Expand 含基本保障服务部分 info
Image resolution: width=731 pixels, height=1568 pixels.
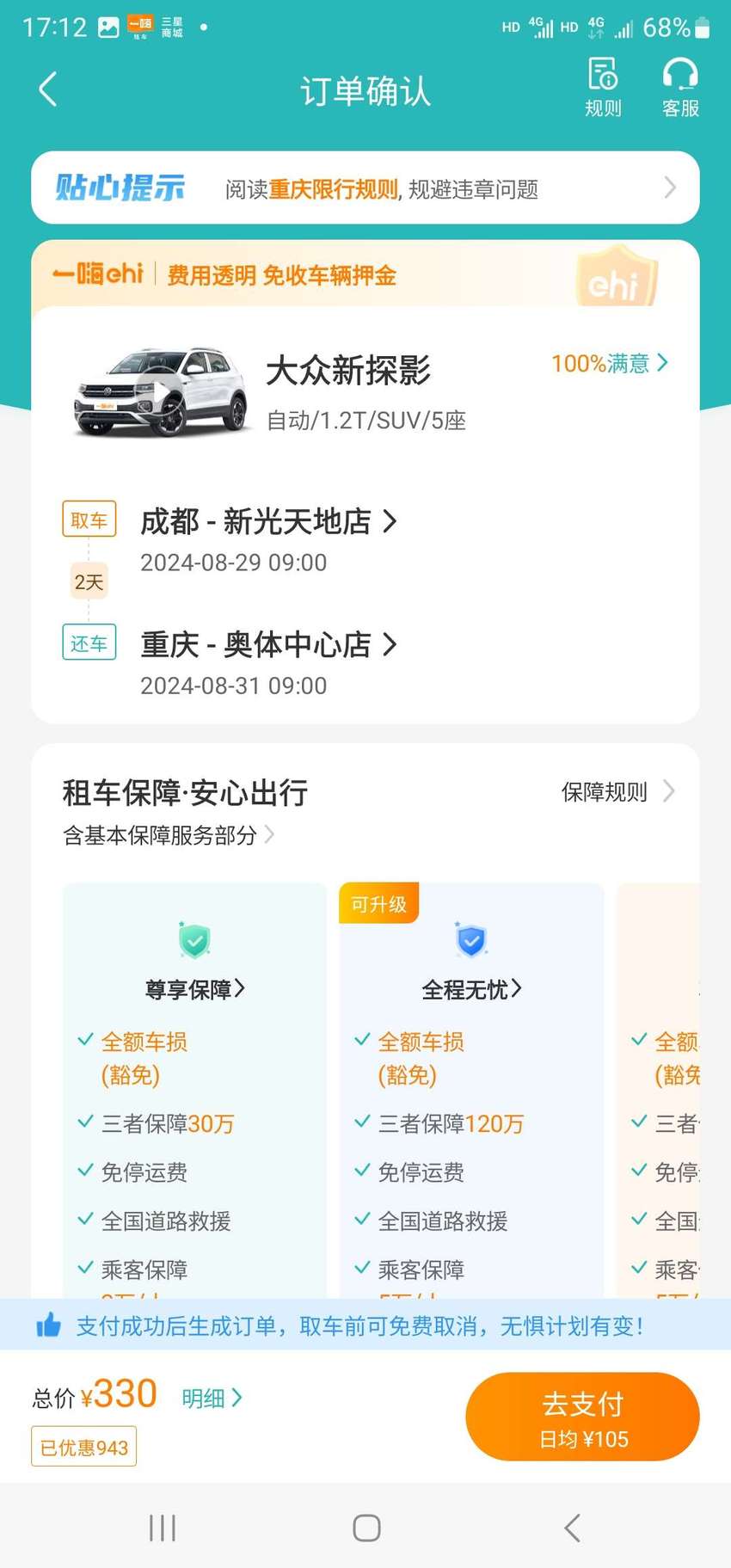click(x=169, y=835)
